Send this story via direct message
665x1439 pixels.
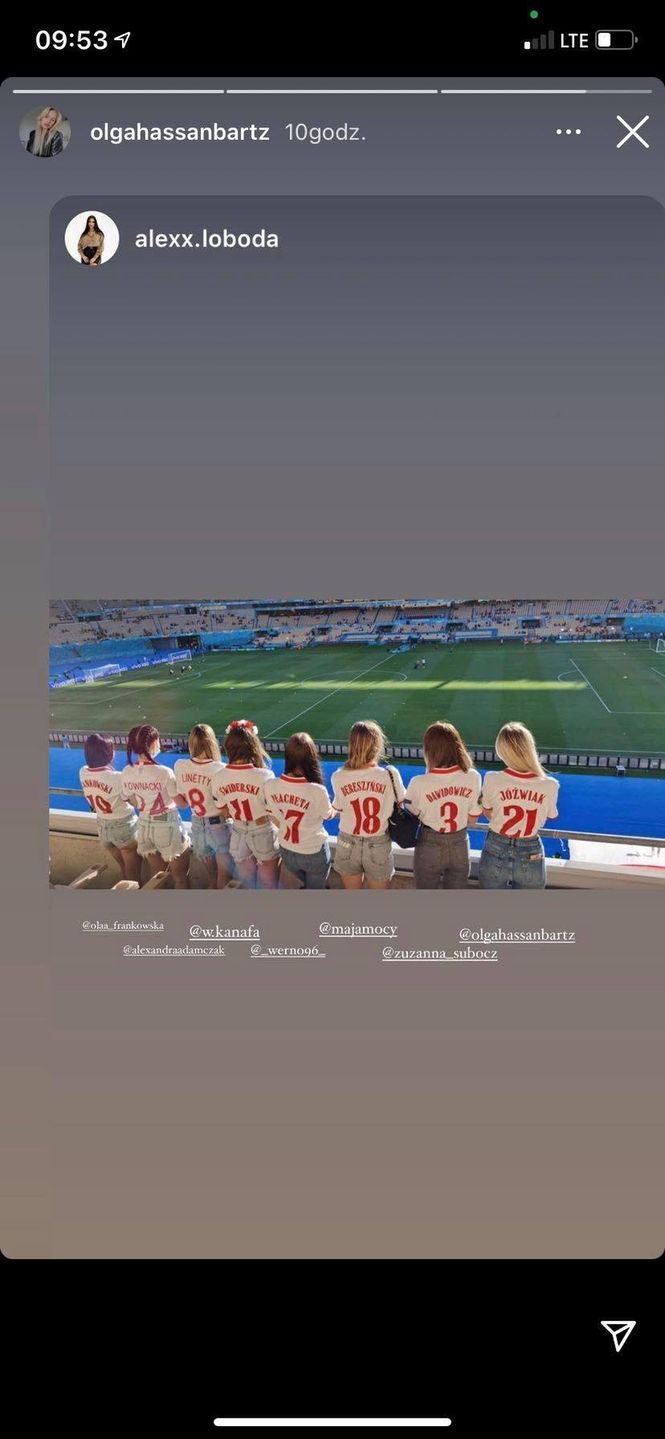[x=618, y=1335]
